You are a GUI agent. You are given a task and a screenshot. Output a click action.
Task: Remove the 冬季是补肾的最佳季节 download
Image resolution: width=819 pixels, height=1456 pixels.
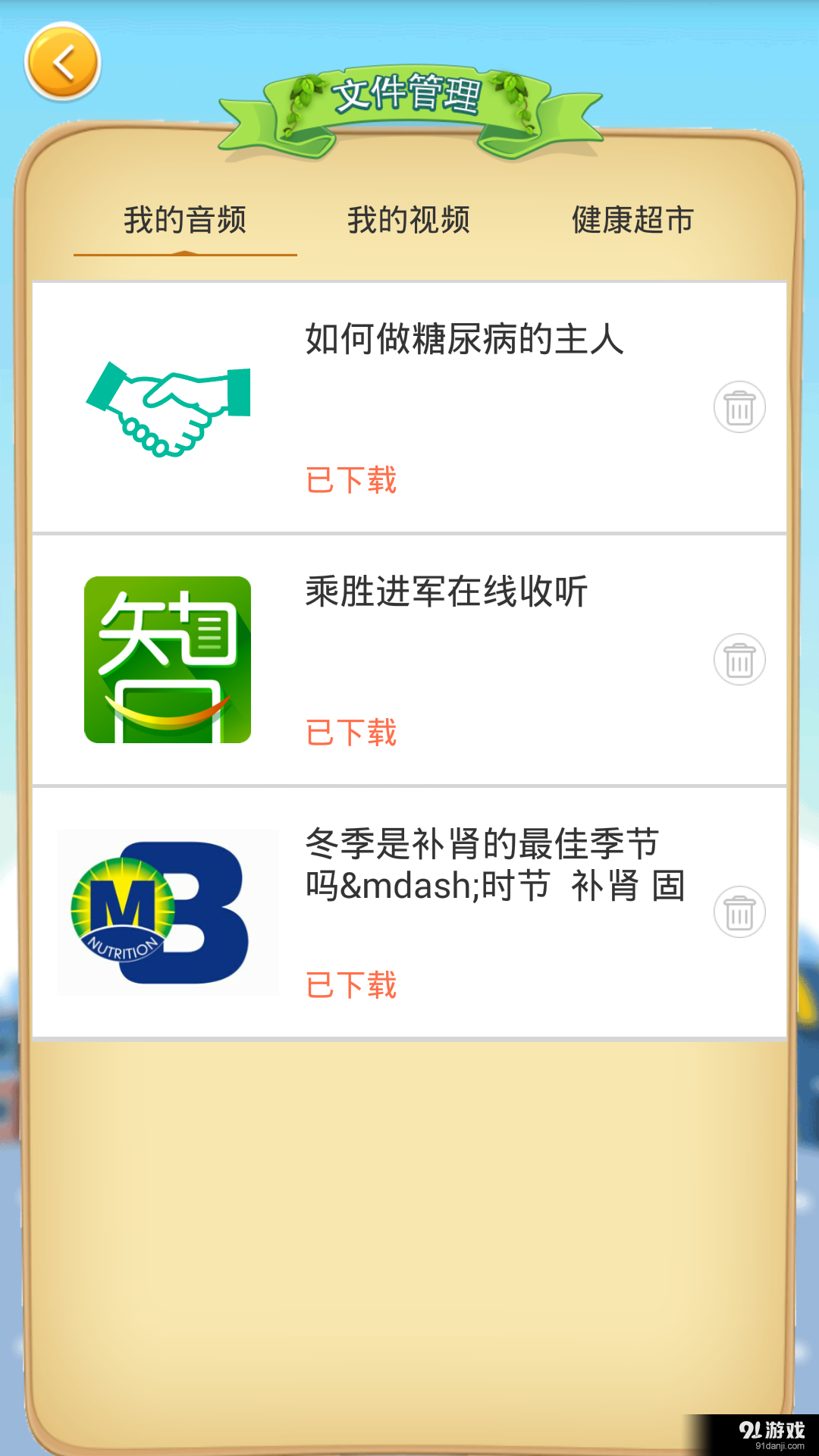click(739, 912)
